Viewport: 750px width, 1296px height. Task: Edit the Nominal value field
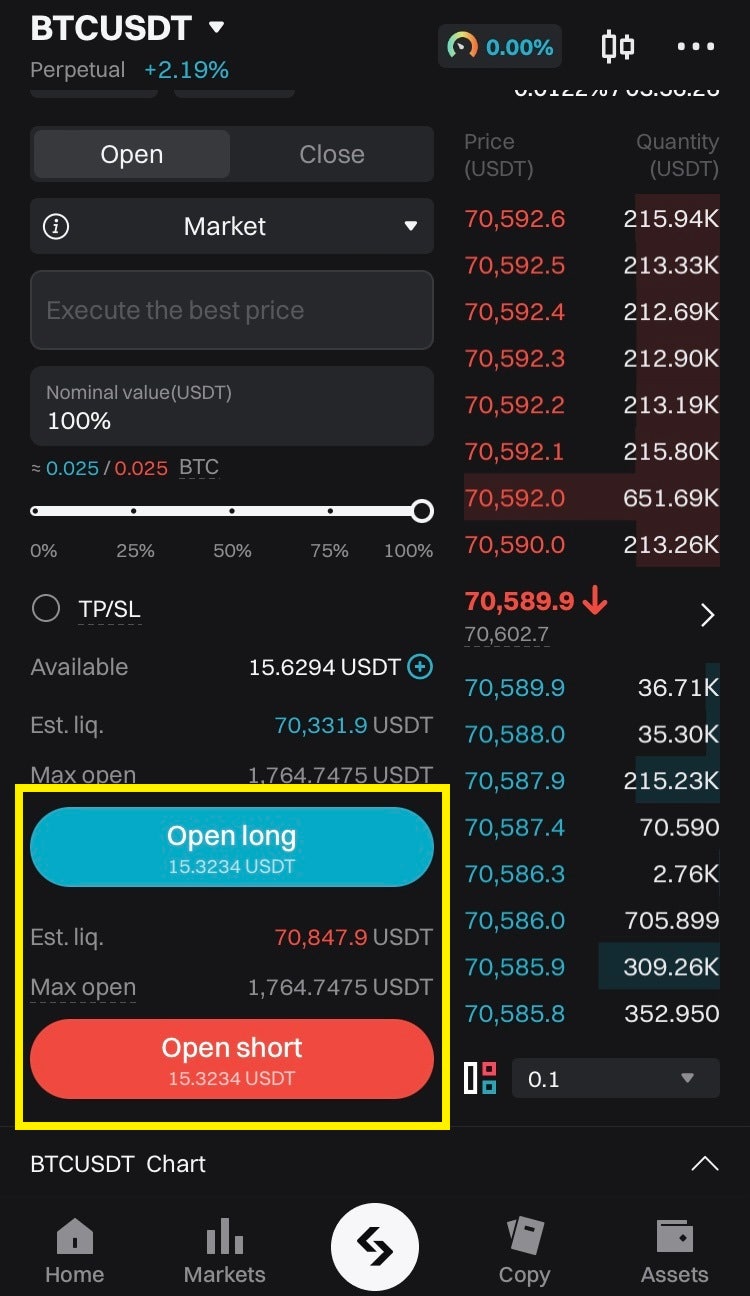(x=232, y=406)
